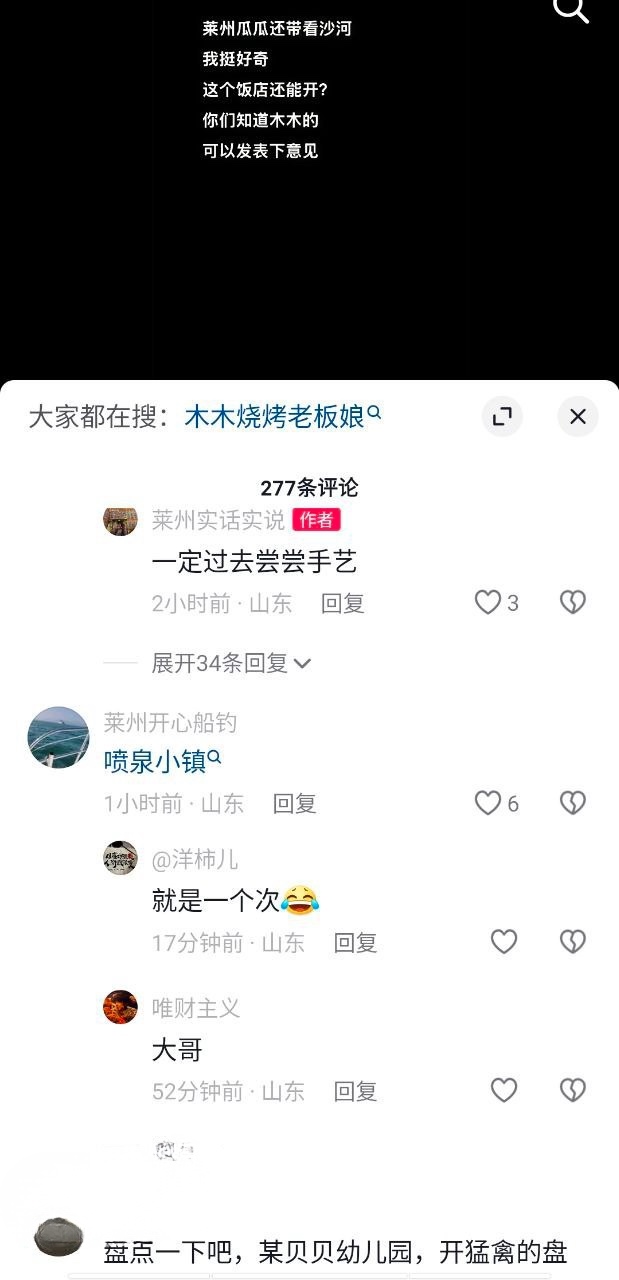Like 唯财主义's comment 大哥
The height and width of the screenshot is (1280, 619).
tap(504, 1091)
